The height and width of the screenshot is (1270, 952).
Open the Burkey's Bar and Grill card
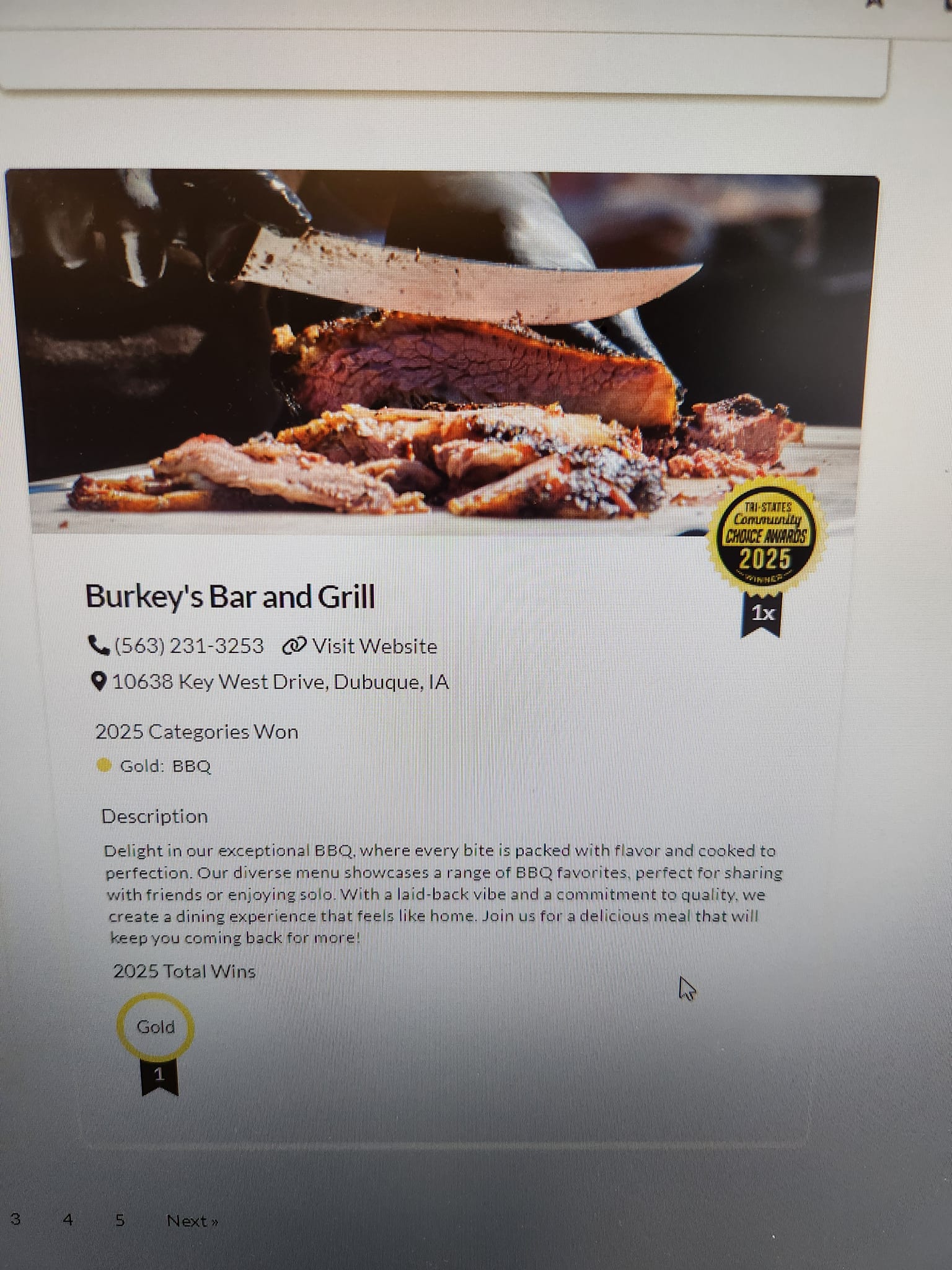[x=230, y=597]
